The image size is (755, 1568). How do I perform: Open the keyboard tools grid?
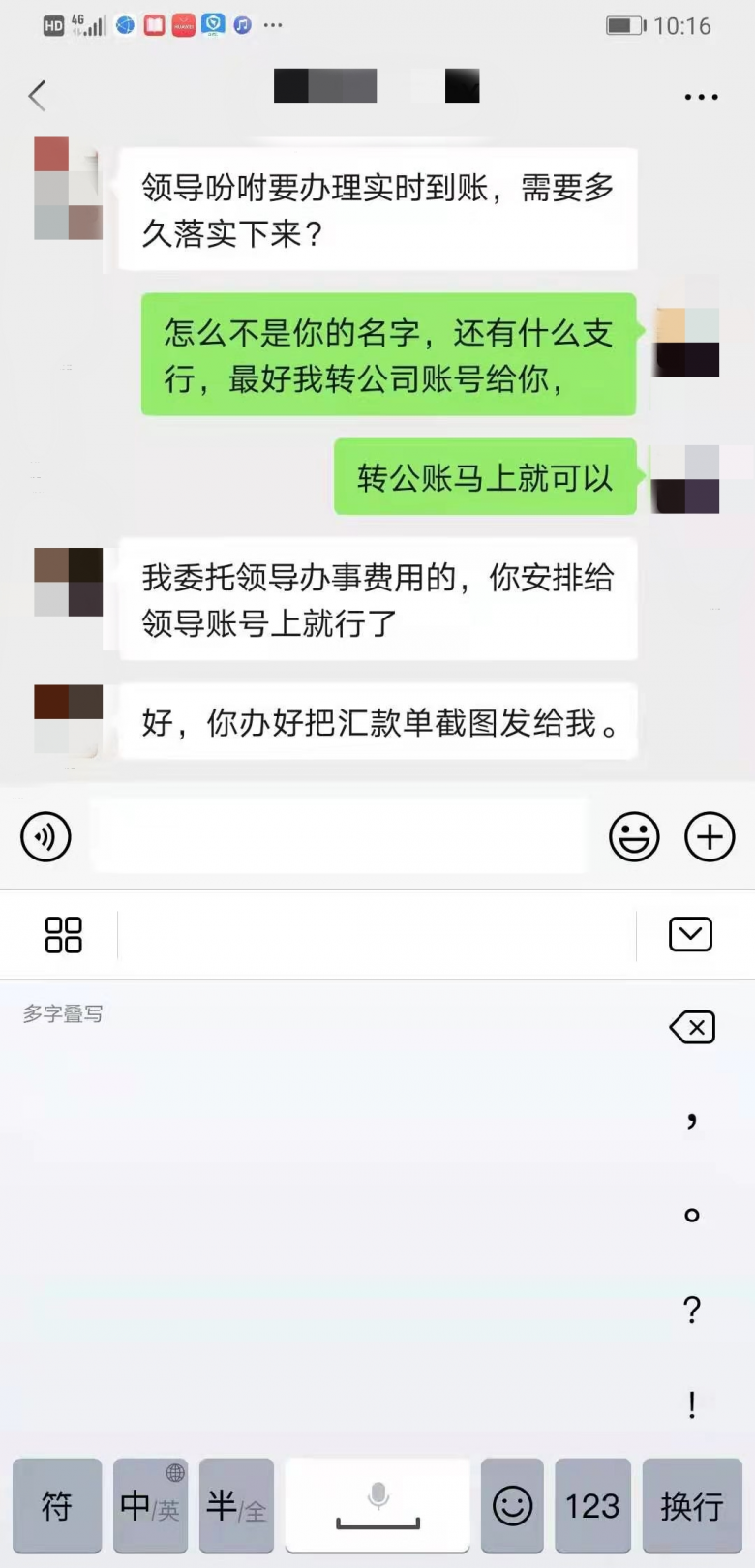tap(64, 934)
